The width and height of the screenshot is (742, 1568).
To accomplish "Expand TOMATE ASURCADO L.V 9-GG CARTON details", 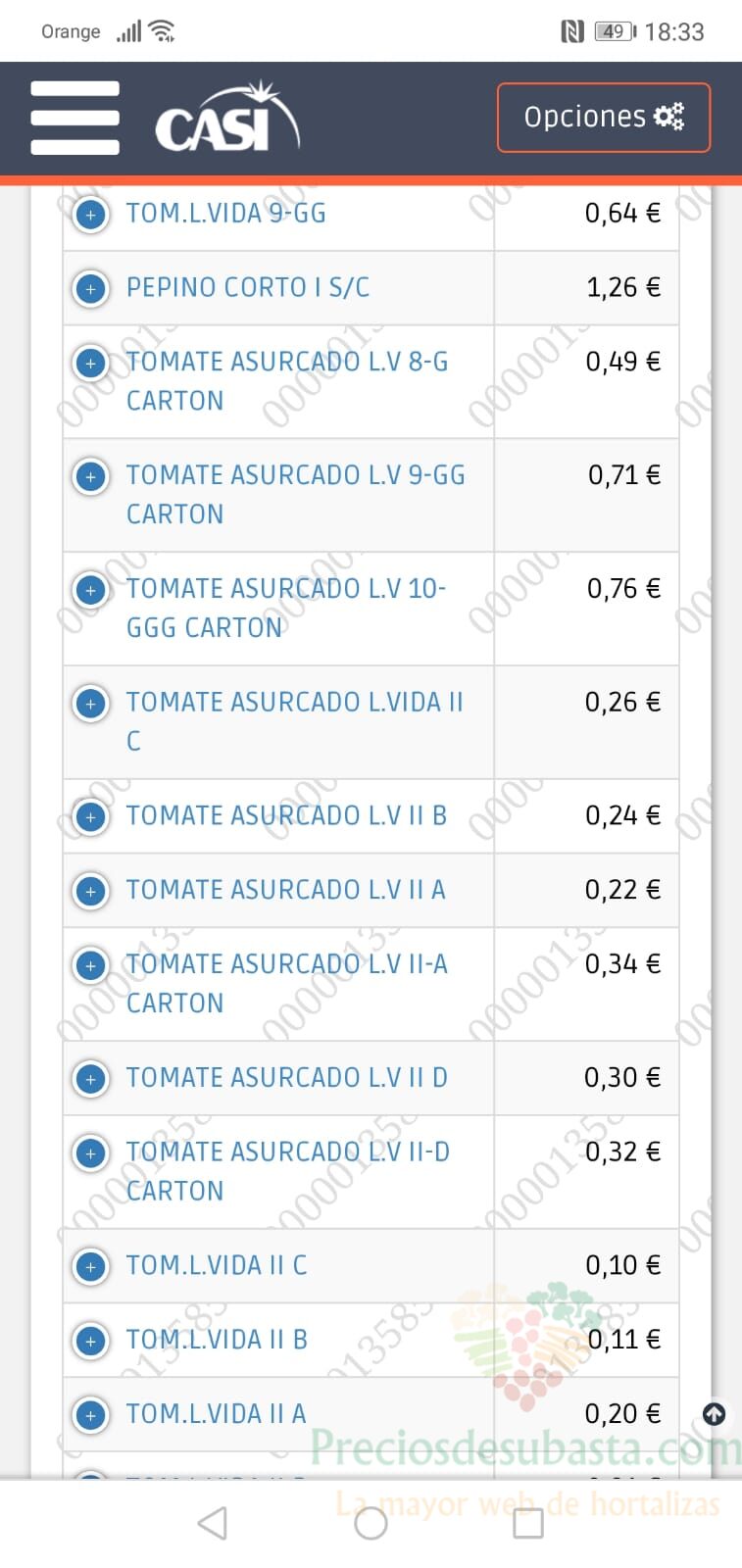I will coord(91,476).
